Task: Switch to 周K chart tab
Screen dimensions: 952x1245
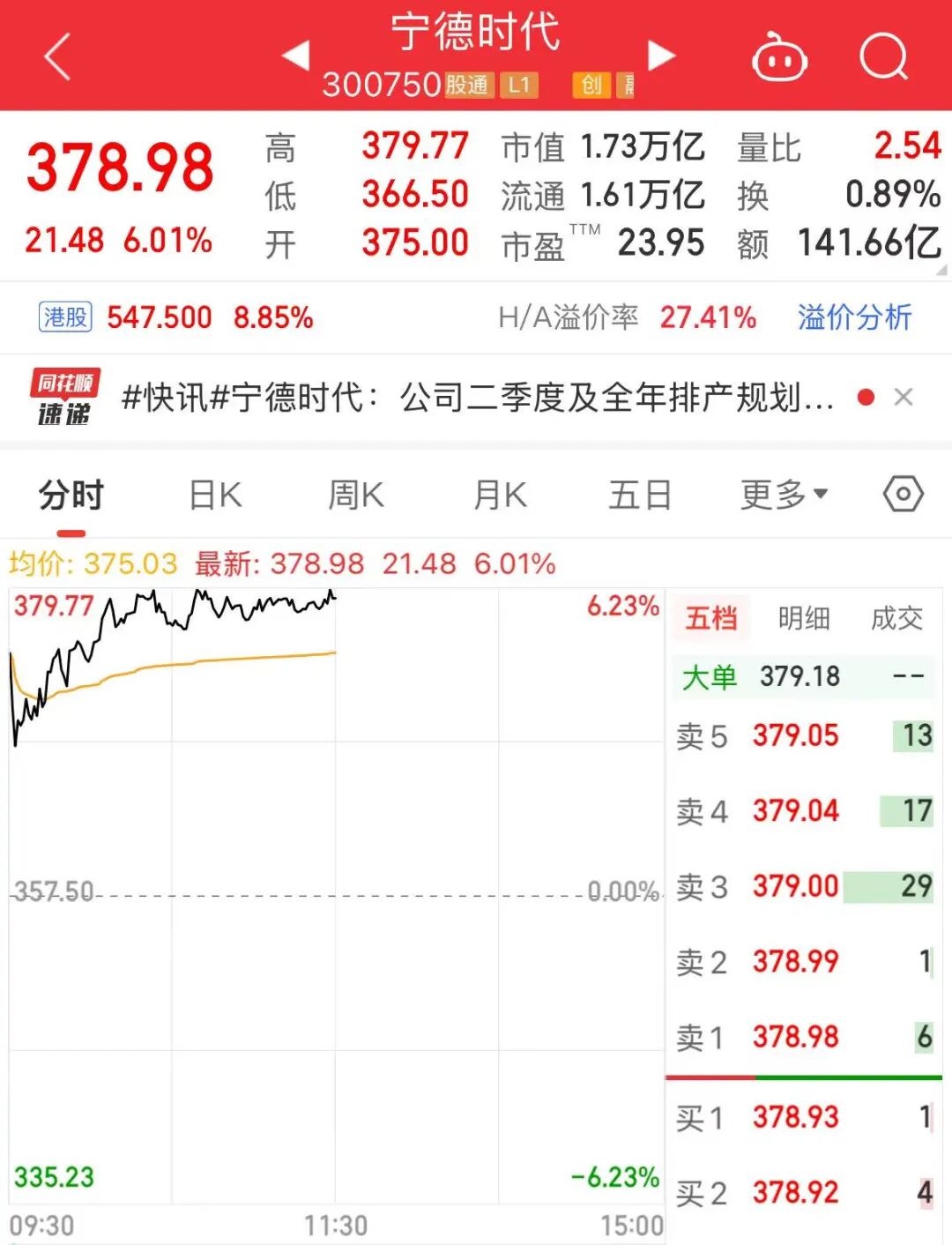Action: click(355, 496)
